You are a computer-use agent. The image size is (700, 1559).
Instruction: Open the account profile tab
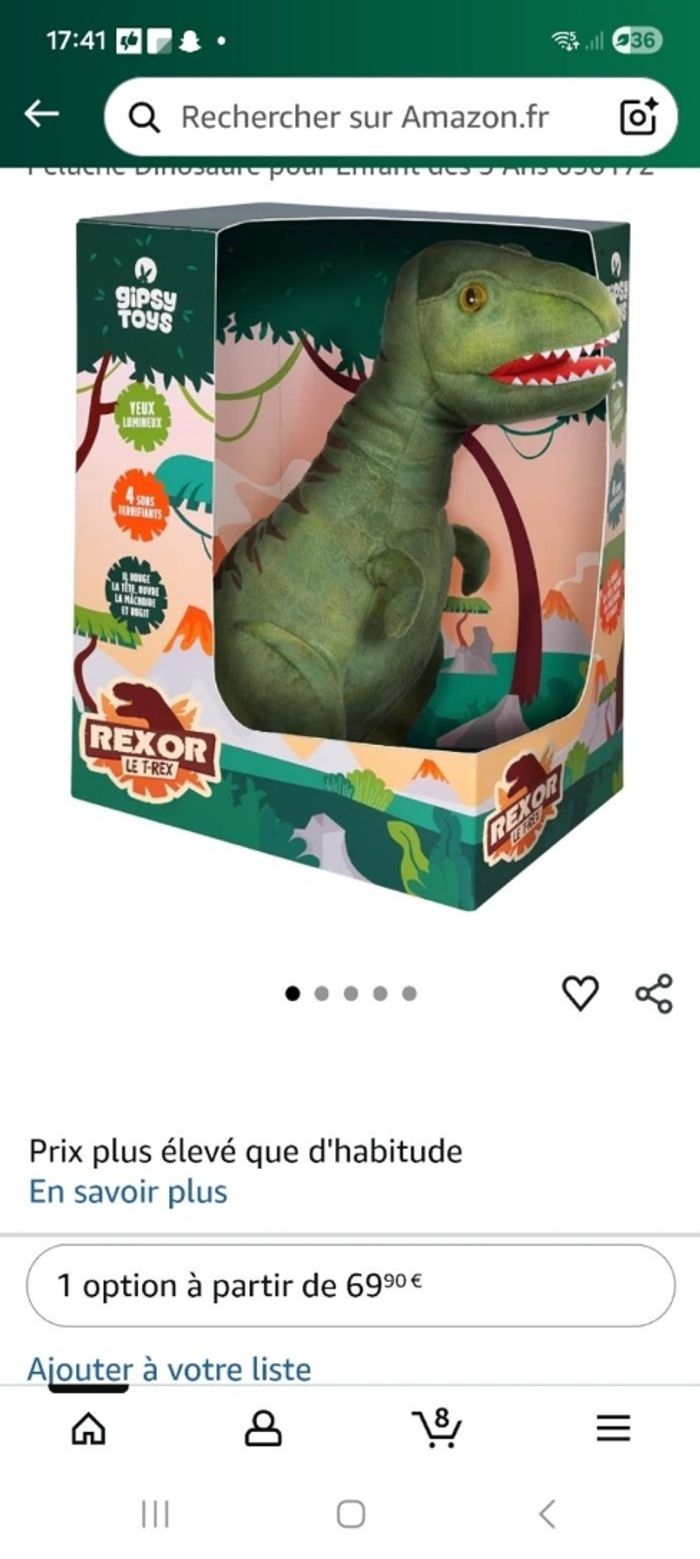point(263,1428)
